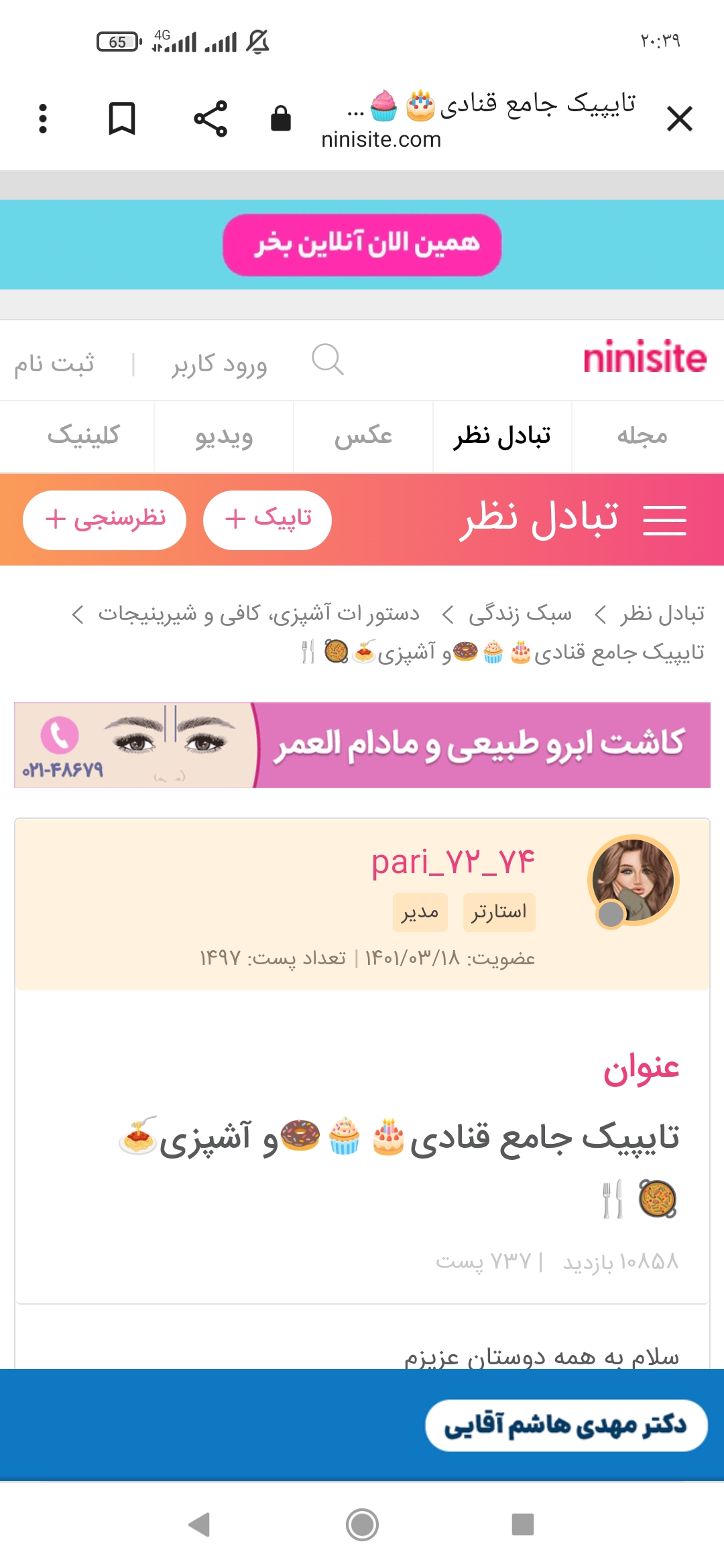Open the تبادل نظر hamburger menu
724x1568 pixels.
[664, 520]
